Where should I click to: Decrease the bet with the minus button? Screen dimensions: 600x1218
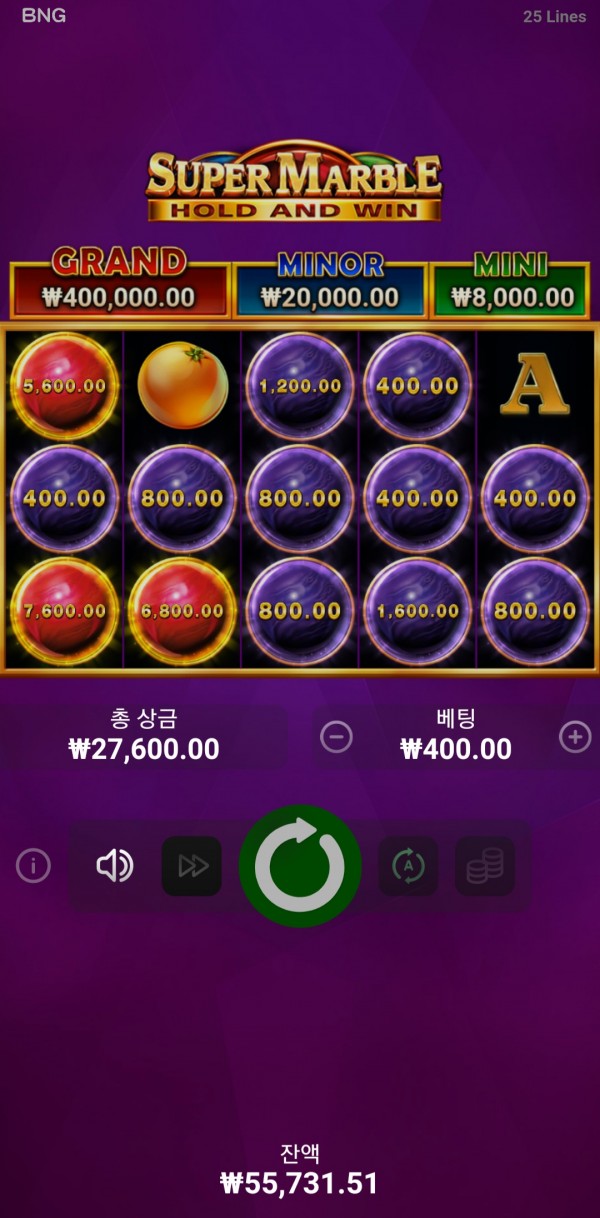[336, 737]
